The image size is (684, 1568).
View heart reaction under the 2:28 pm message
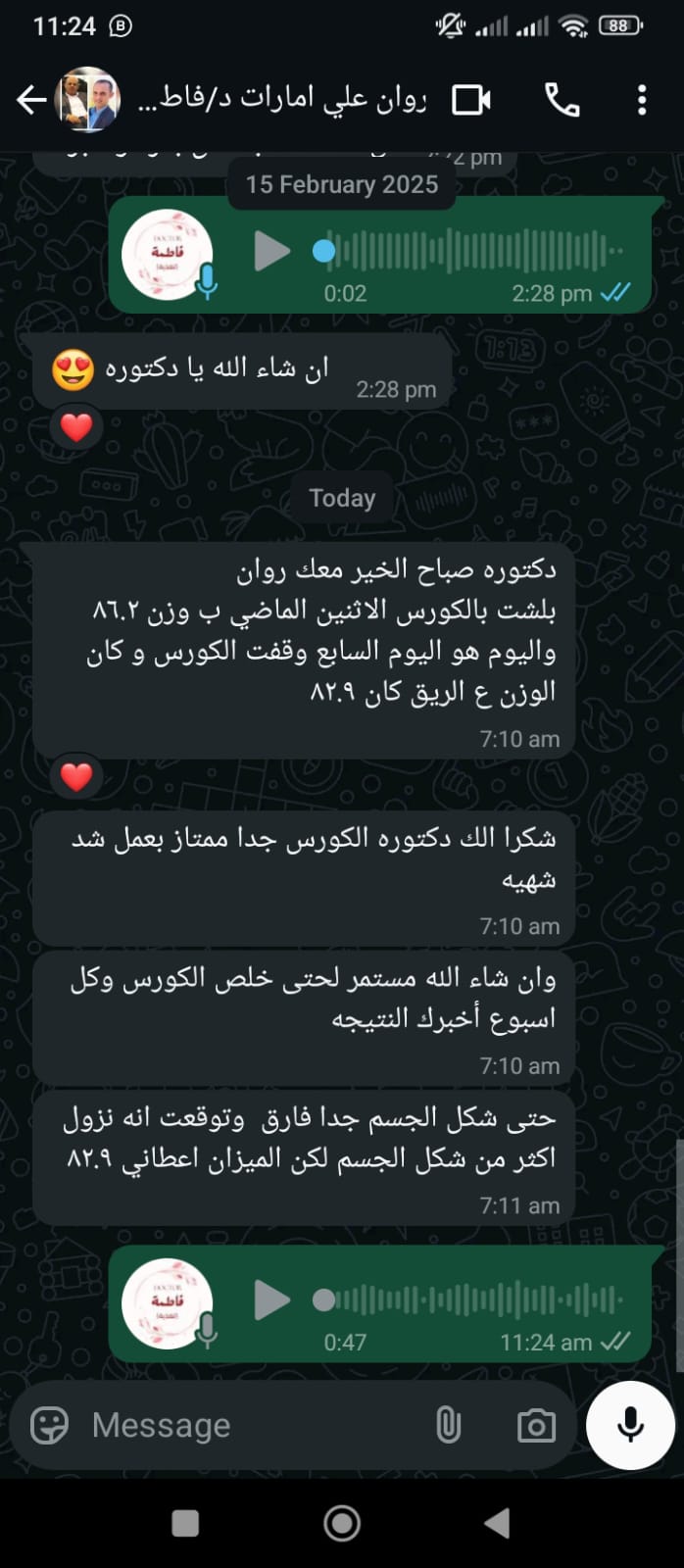coord(76,427)
